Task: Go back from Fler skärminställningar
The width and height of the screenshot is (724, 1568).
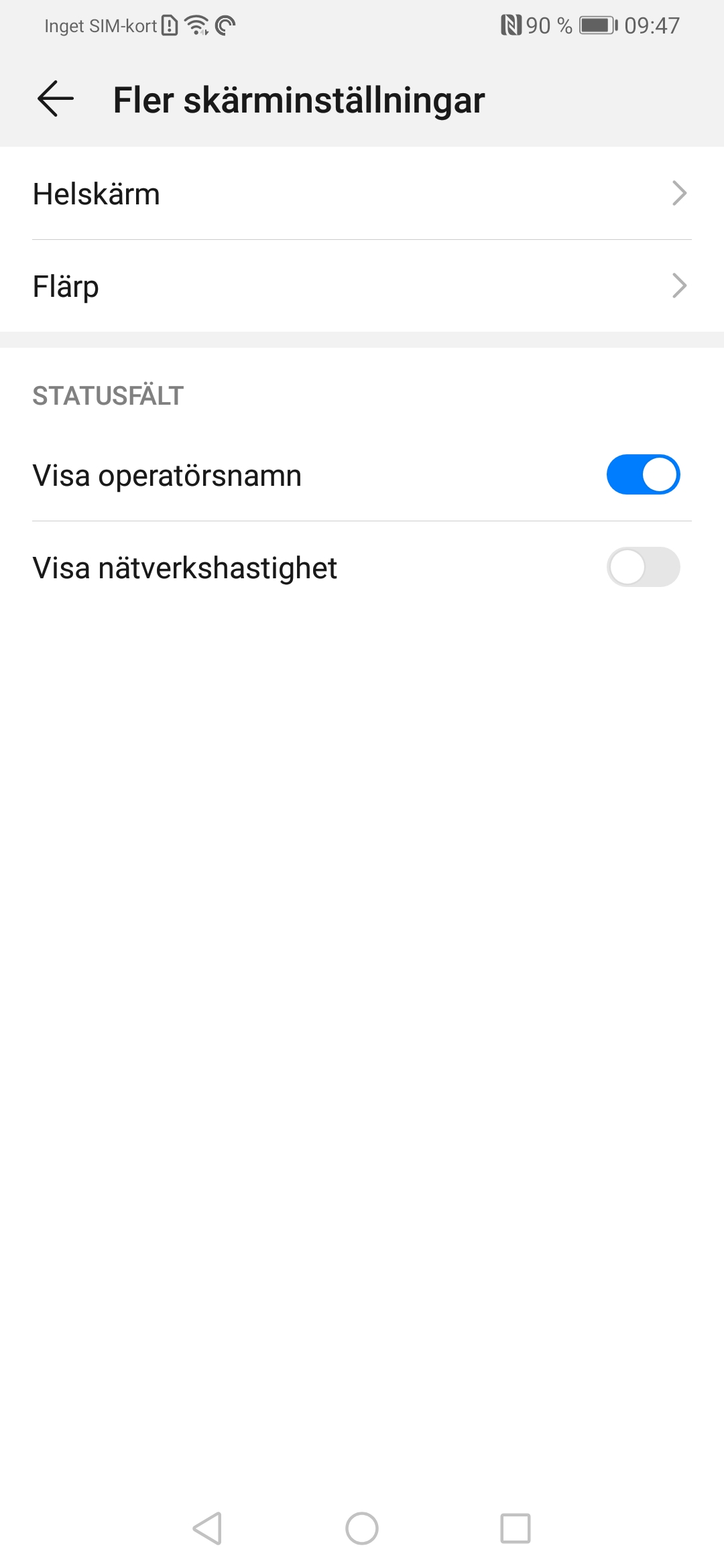Action: click(x=55, y=99)
